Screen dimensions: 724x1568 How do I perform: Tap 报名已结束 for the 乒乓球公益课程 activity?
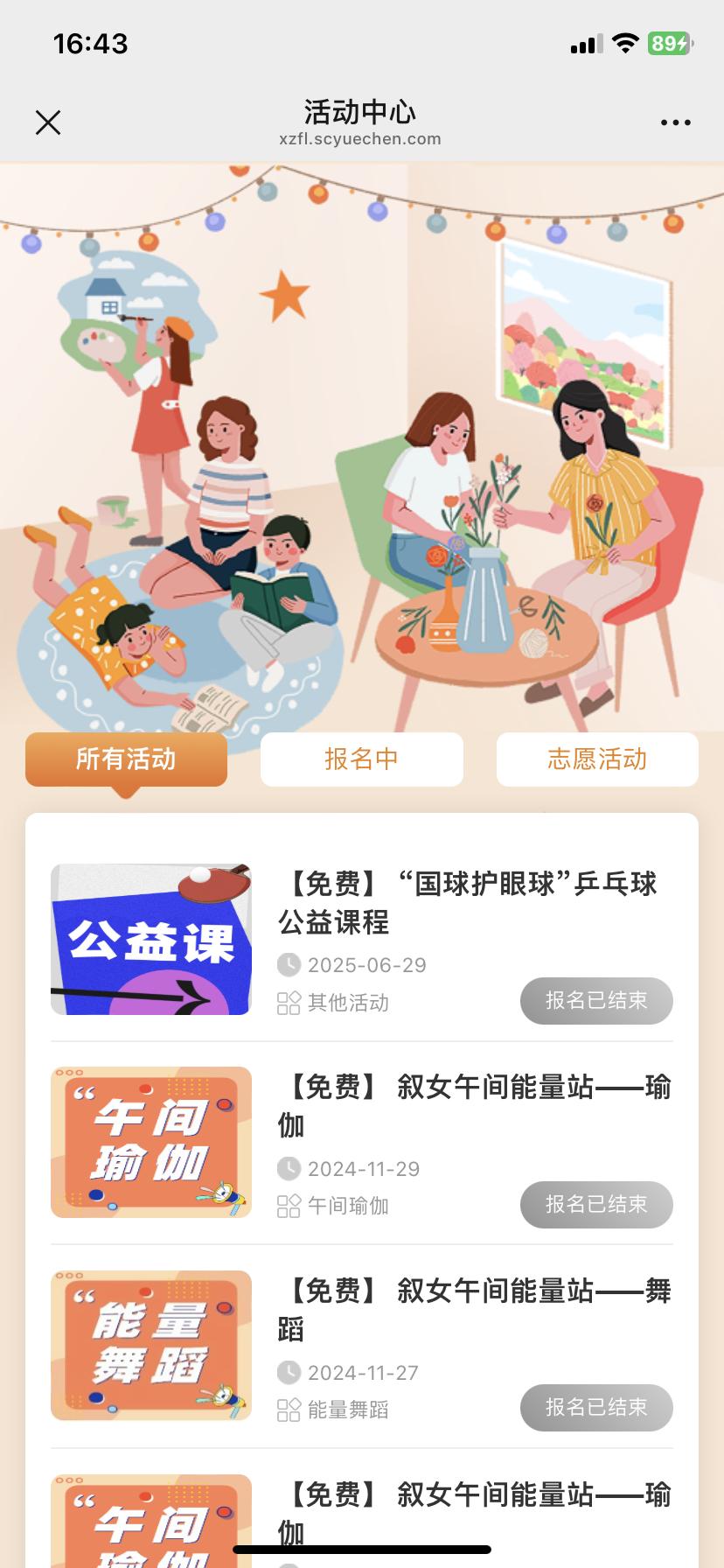click(596, 1000)
